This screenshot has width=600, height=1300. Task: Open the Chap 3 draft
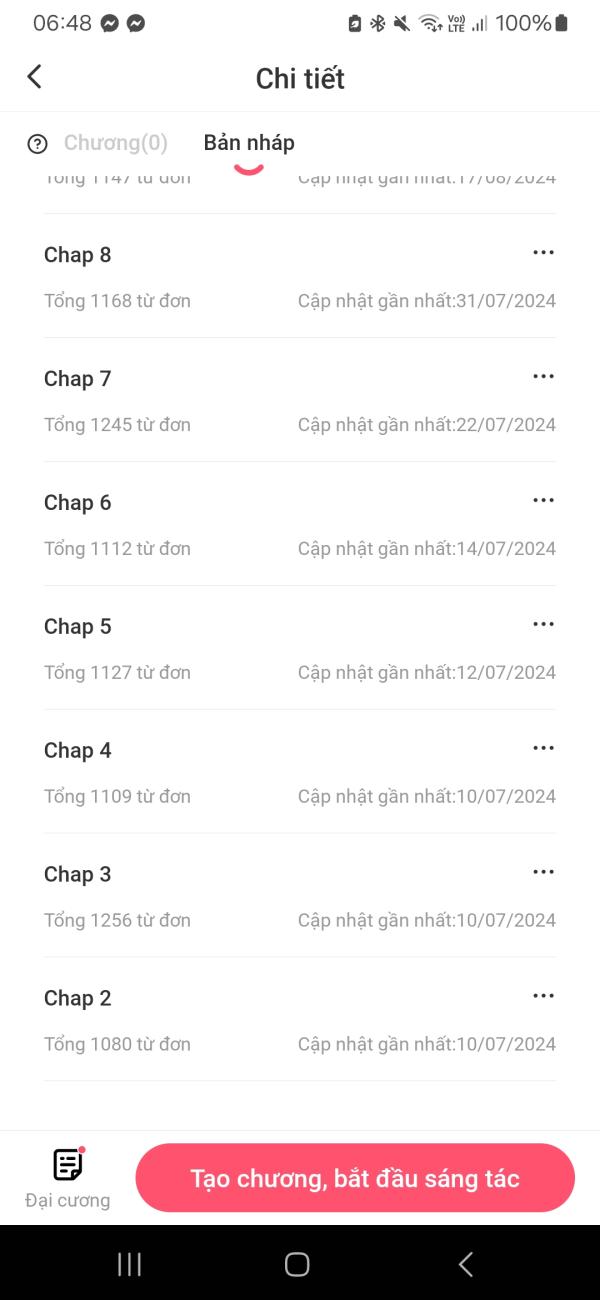point(78,875)
